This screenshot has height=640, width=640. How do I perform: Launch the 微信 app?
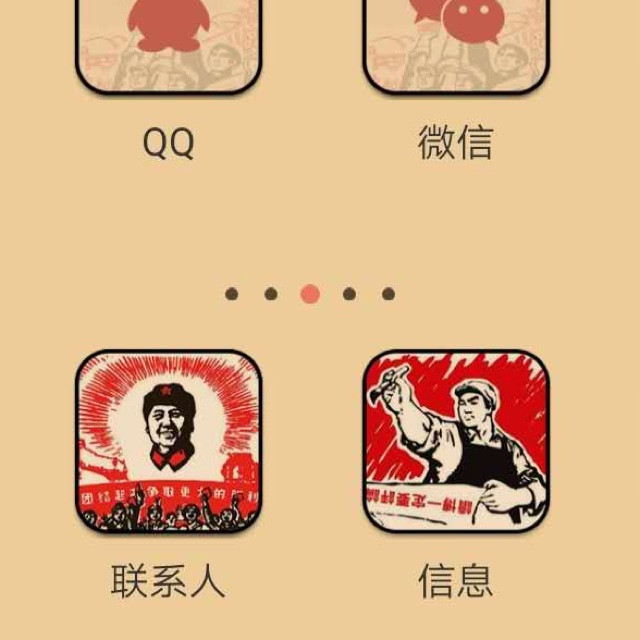point(455,45)
